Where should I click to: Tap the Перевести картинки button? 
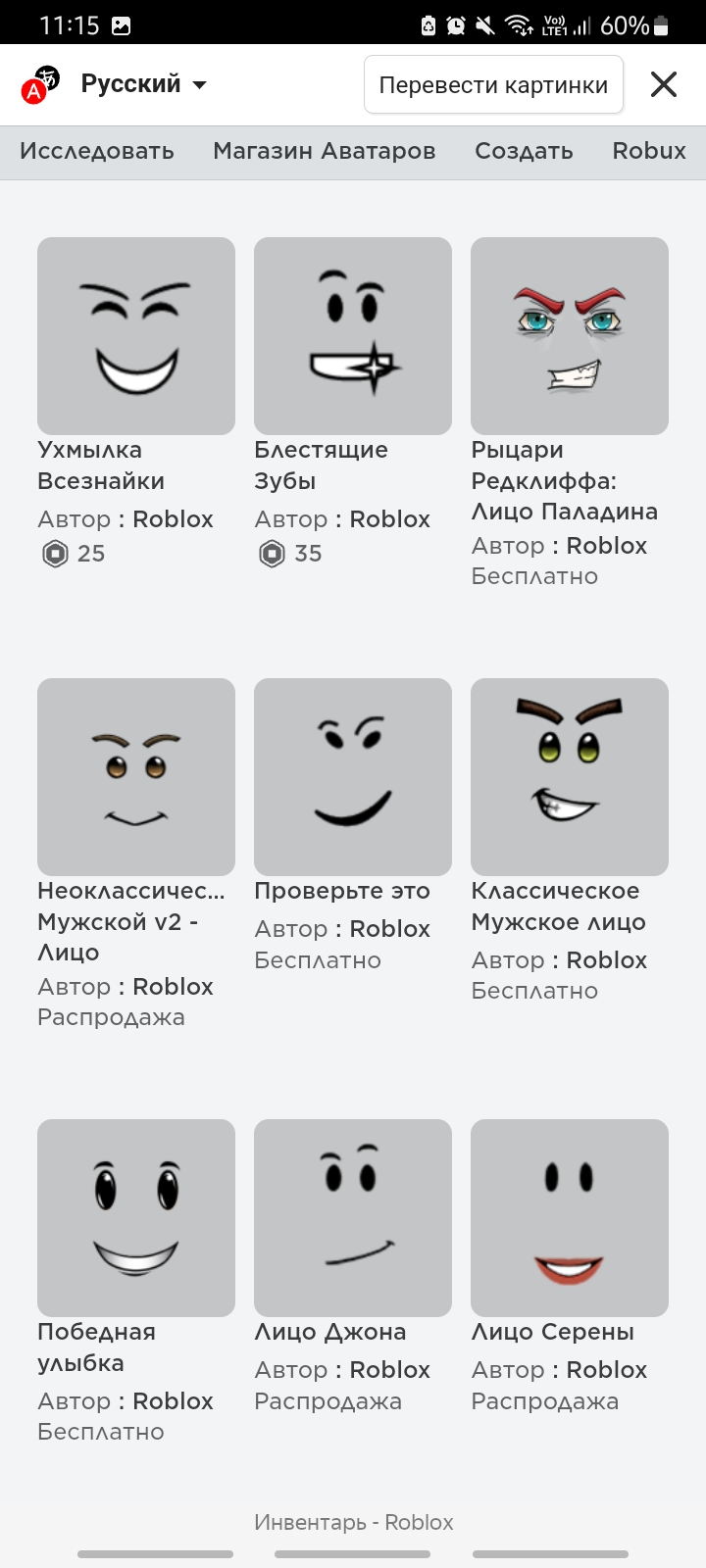point(493,85)
